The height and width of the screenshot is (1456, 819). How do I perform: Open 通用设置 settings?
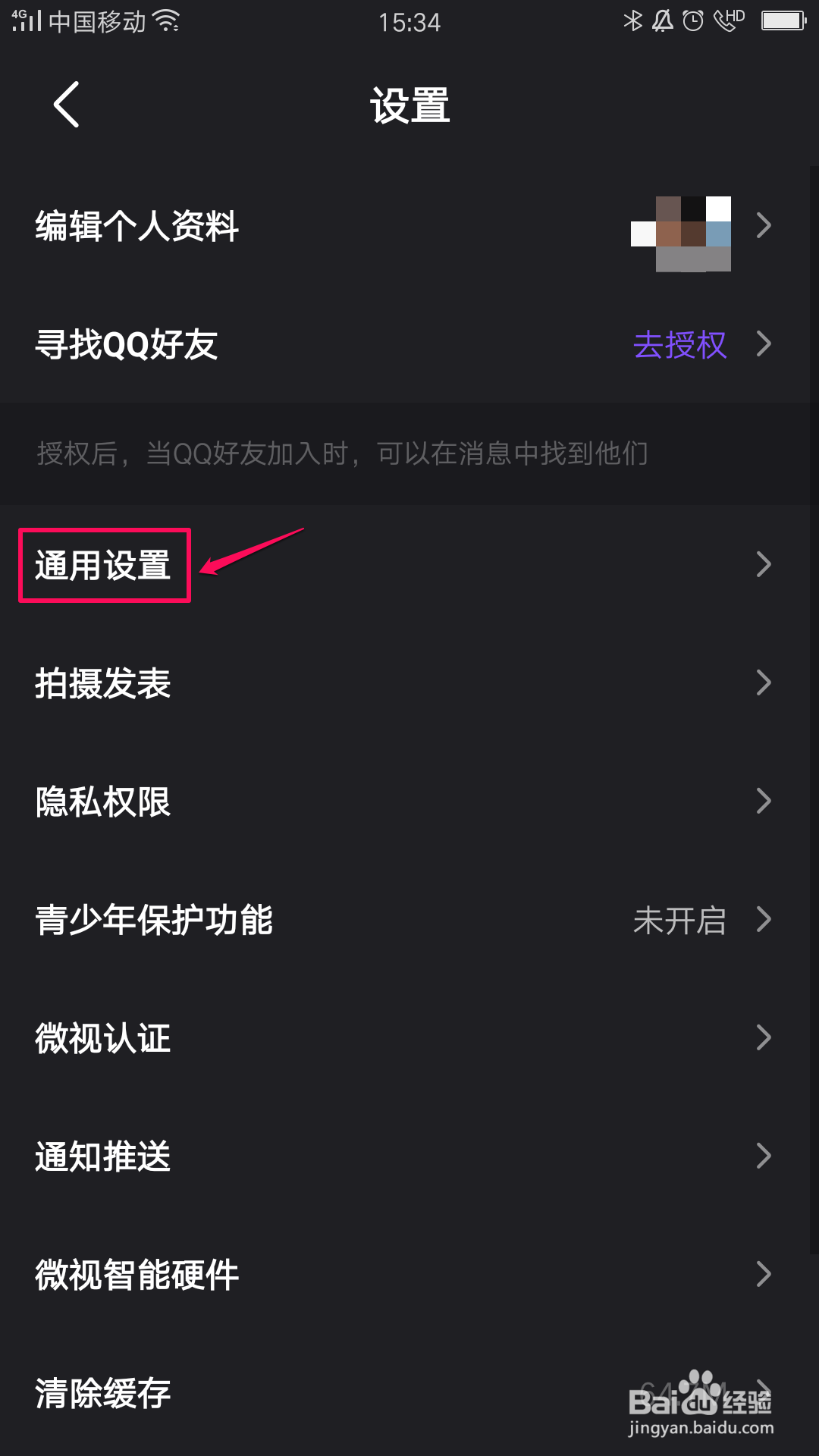[104, 564]
